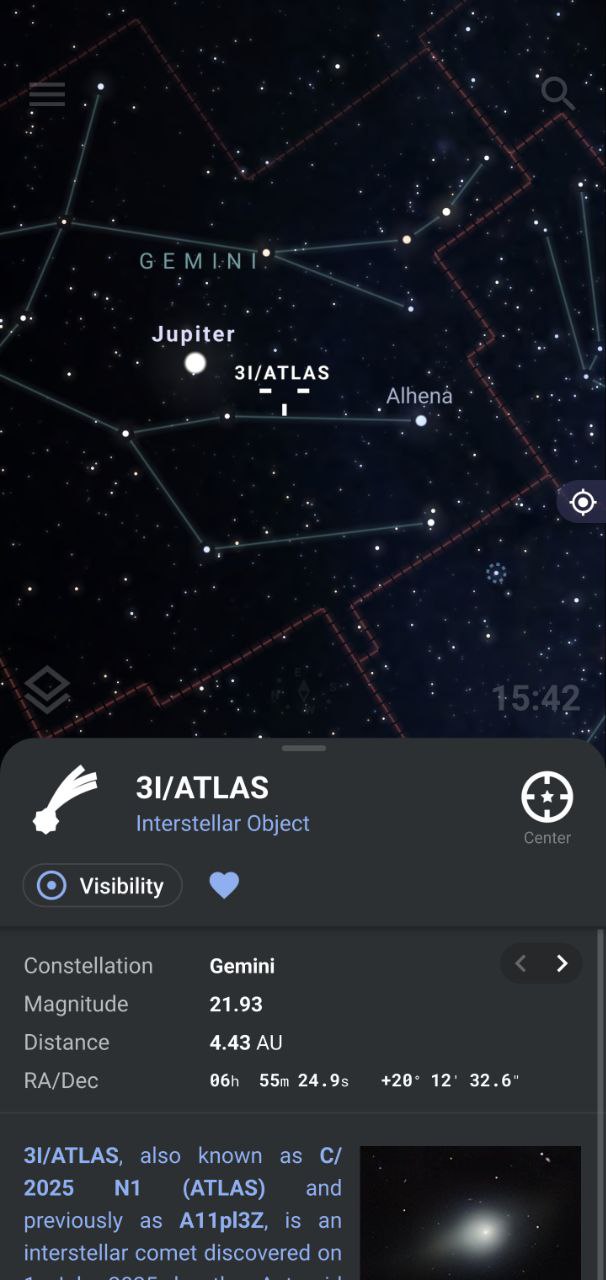Select Jupiter on the sky map
This screenshot has width=606, height=1280.
pos(195,363)
